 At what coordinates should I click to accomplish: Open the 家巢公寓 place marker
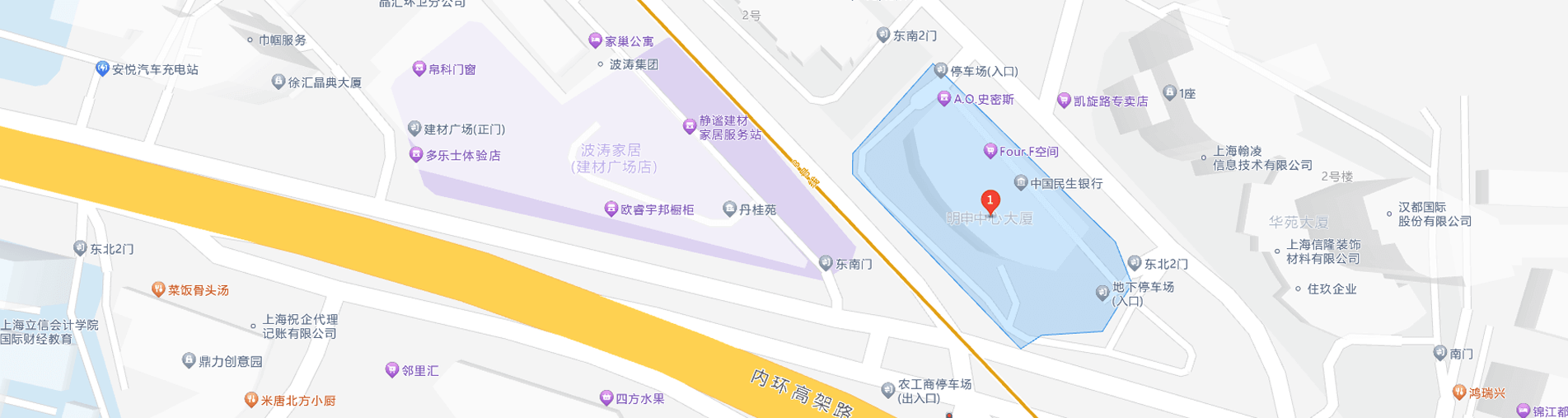click(x=595, y=40)
